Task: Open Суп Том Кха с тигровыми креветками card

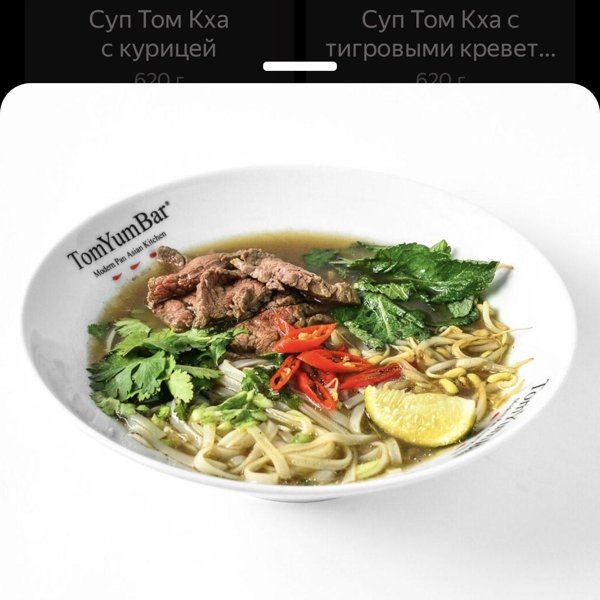Action: pos(442,35)
